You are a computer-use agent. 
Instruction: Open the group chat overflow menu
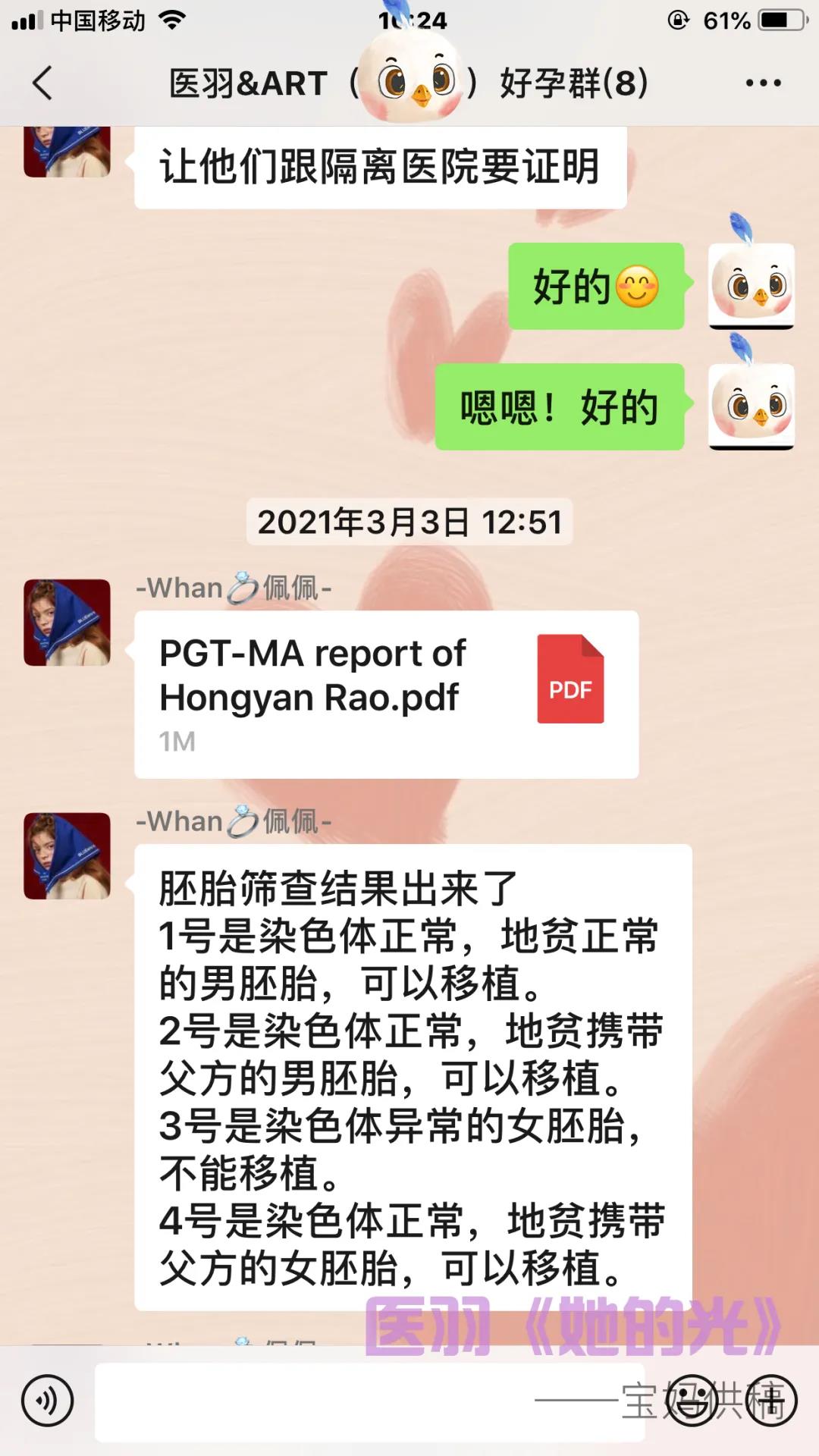tap(763, 83)
